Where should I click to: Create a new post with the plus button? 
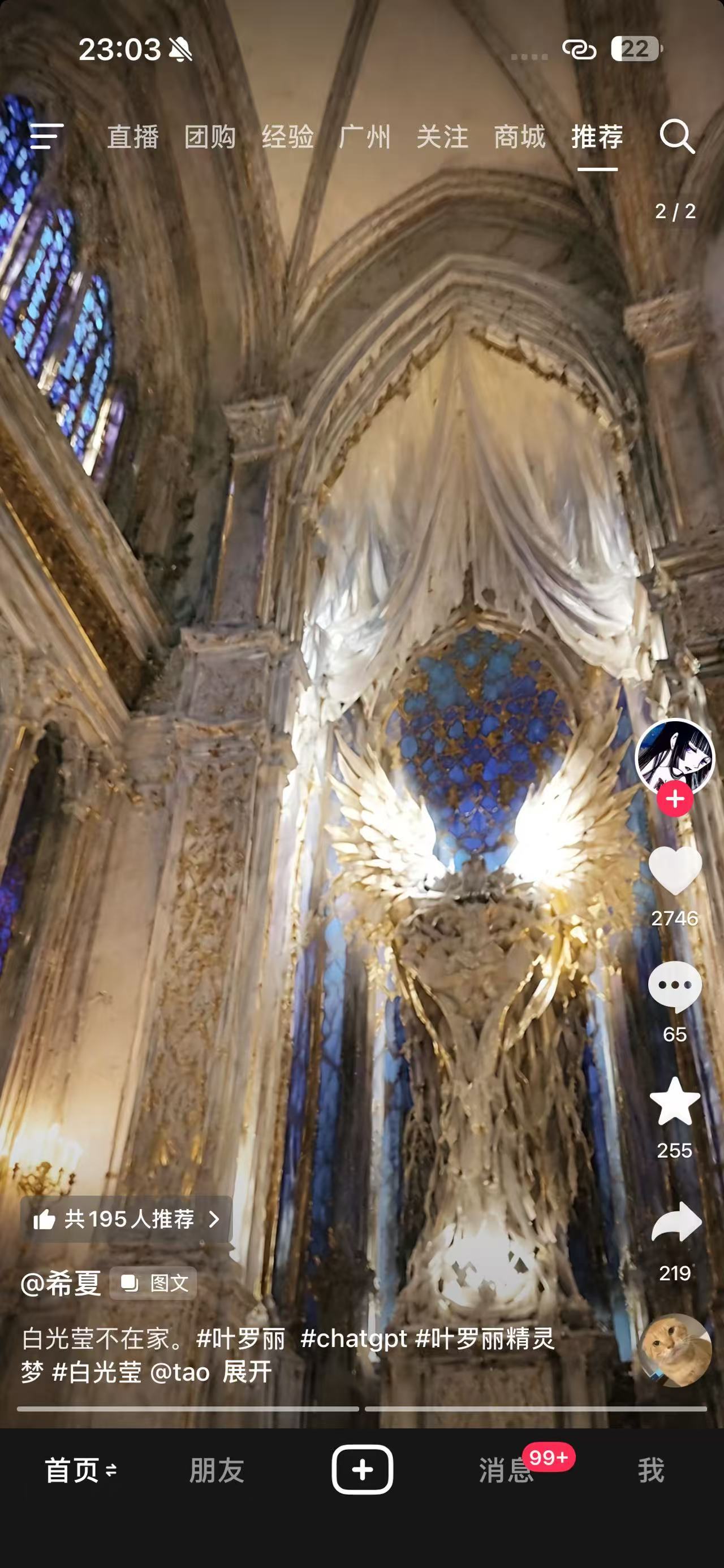363,1470
